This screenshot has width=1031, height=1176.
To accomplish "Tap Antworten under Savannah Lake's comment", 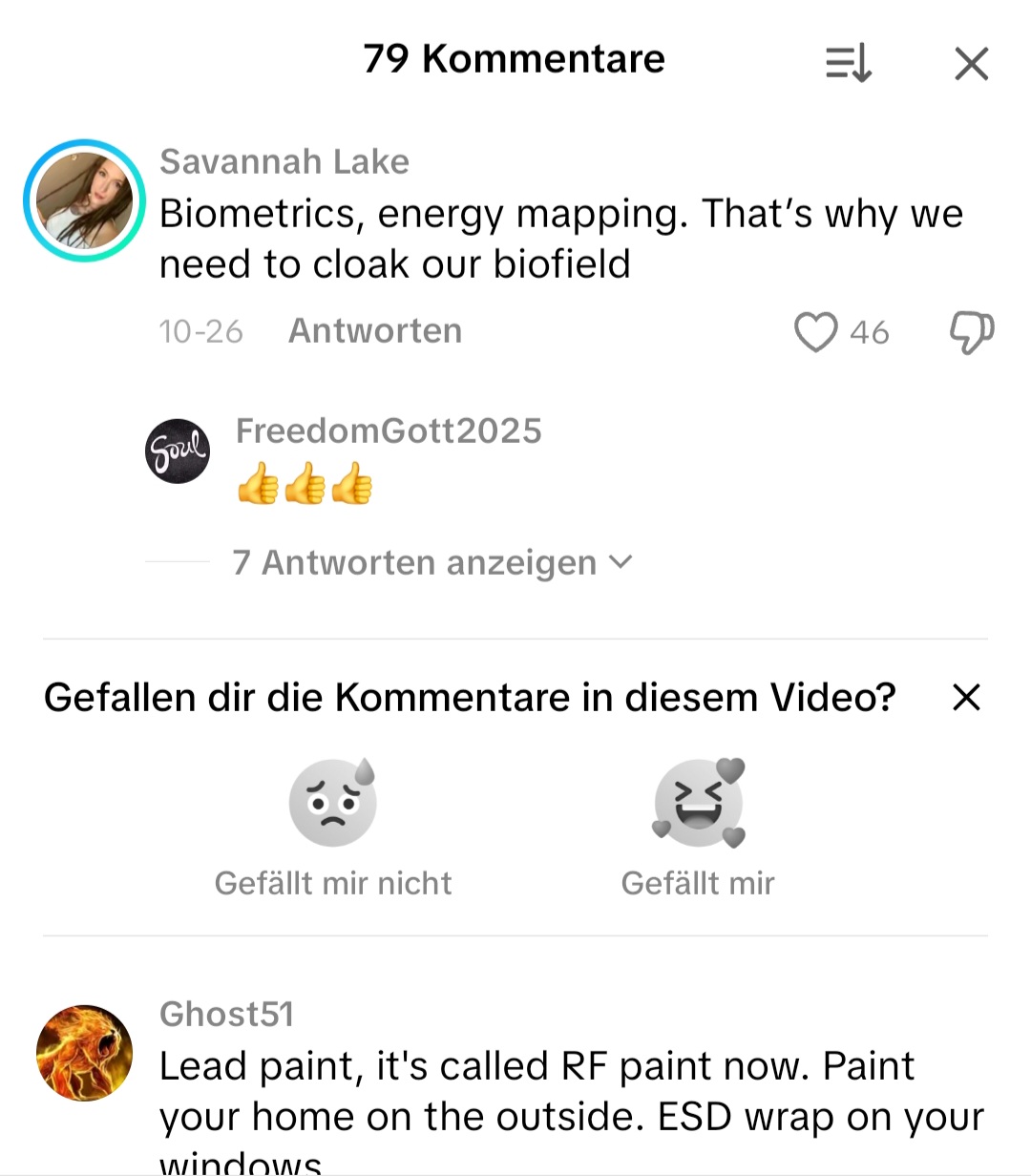I will click(x=375, y=331).
